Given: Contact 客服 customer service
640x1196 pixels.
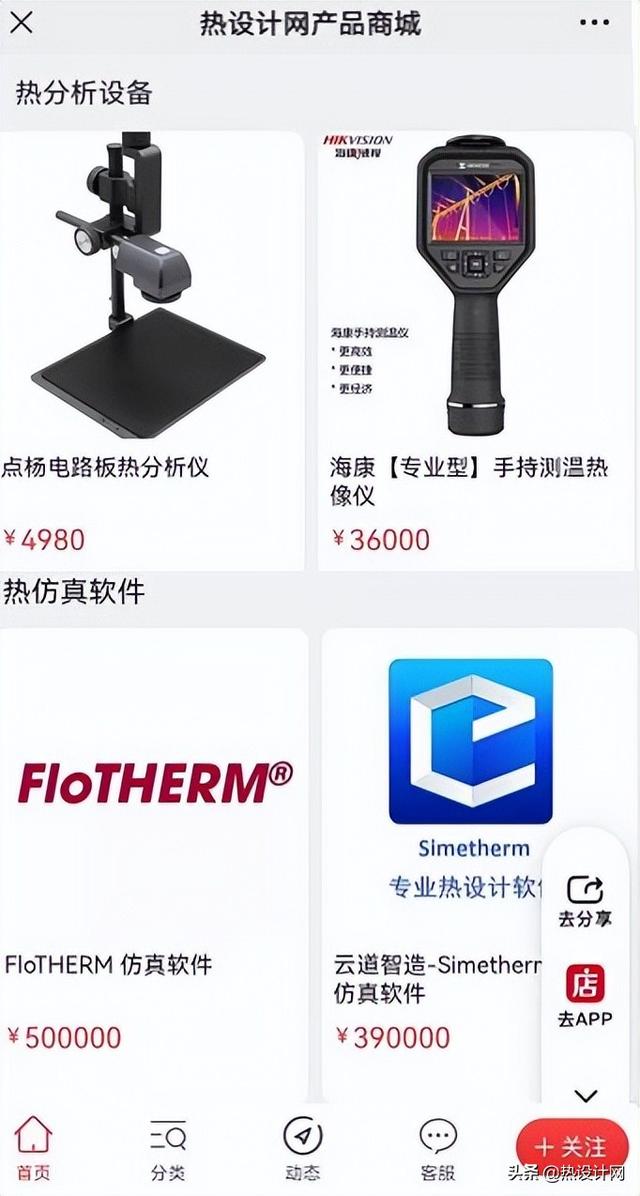Looking at the screenshot, I should click(437, 1150).
